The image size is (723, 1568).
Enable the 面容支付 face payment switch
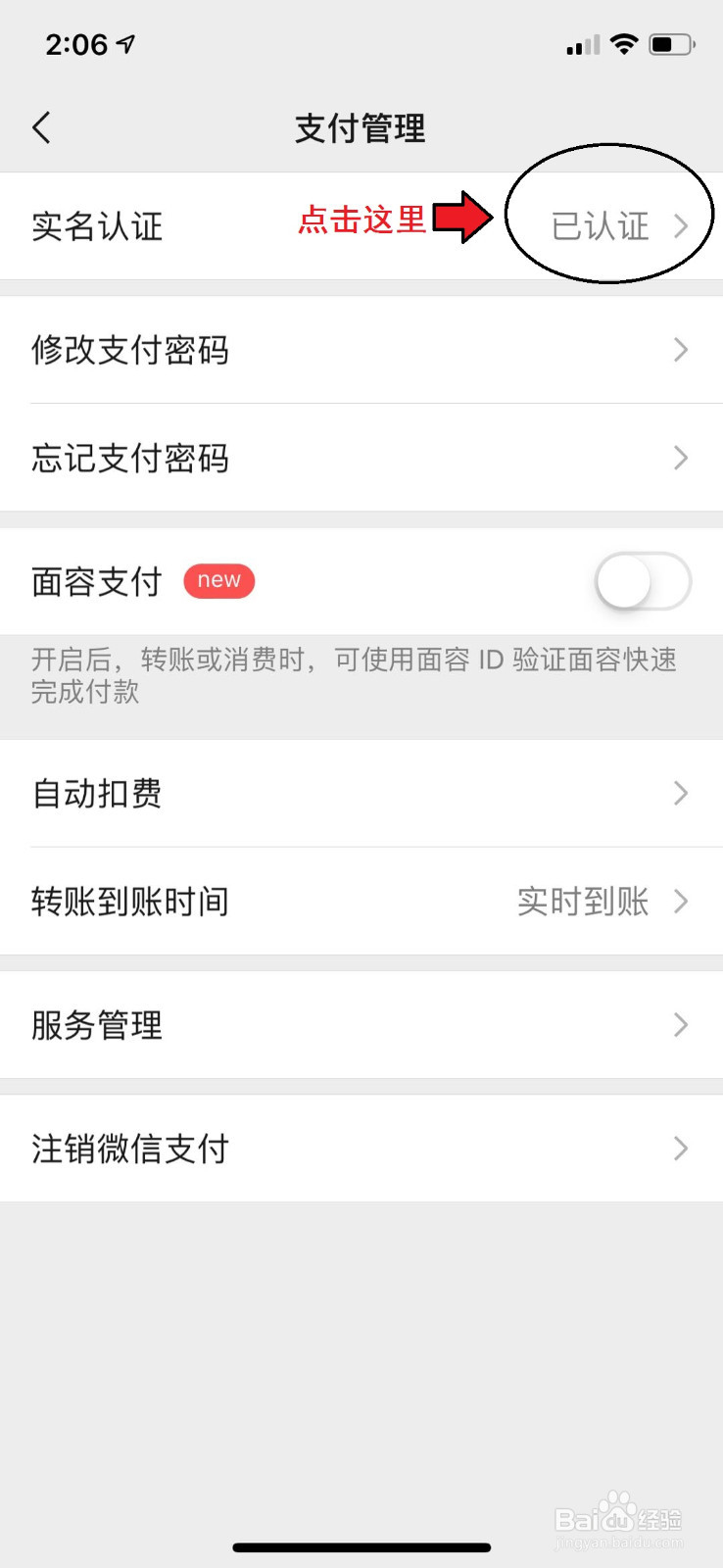[x=643, y=580]
